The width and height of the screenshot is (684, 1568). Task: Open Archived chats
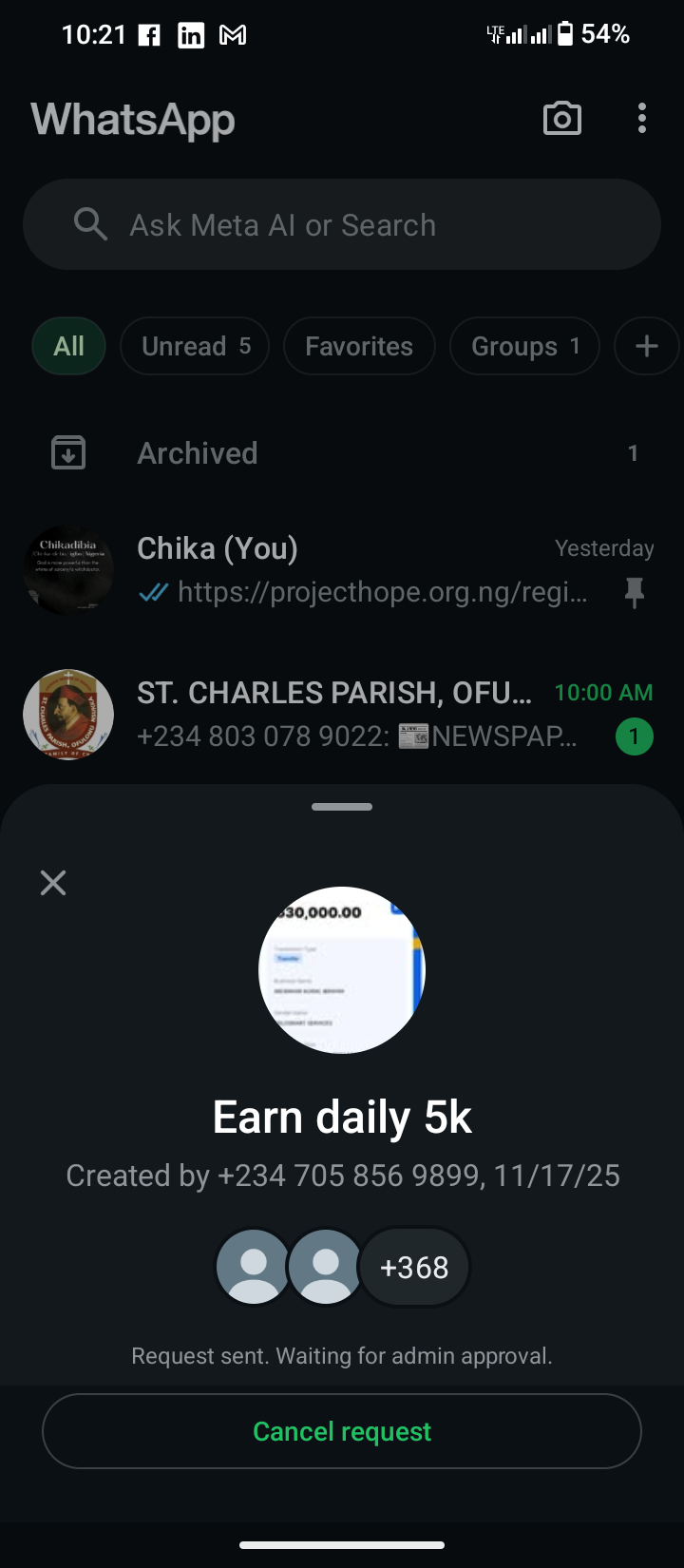tap(342, 453)
